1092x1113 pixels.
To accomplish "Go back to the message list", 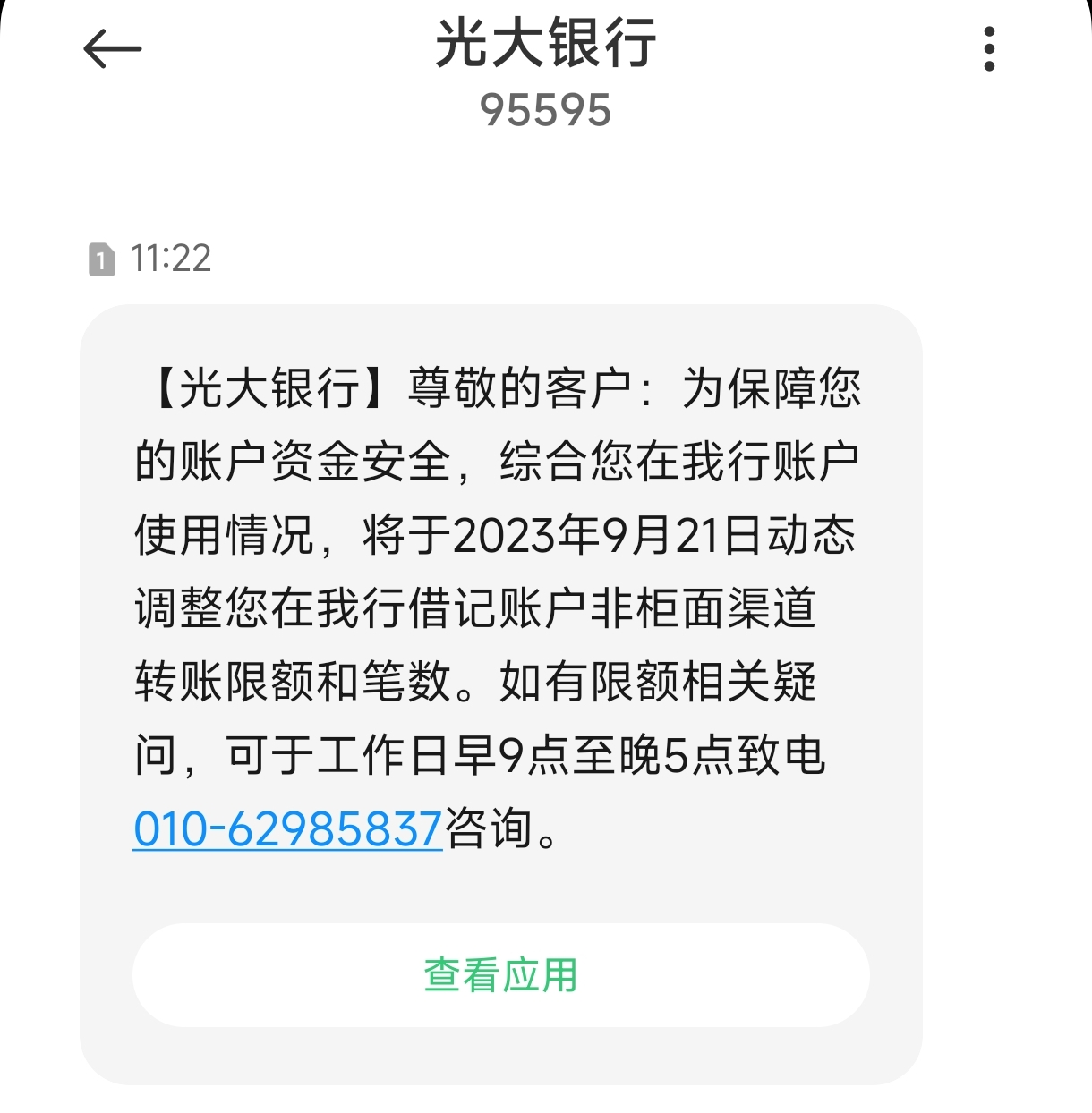I will (x=112, y=49).
